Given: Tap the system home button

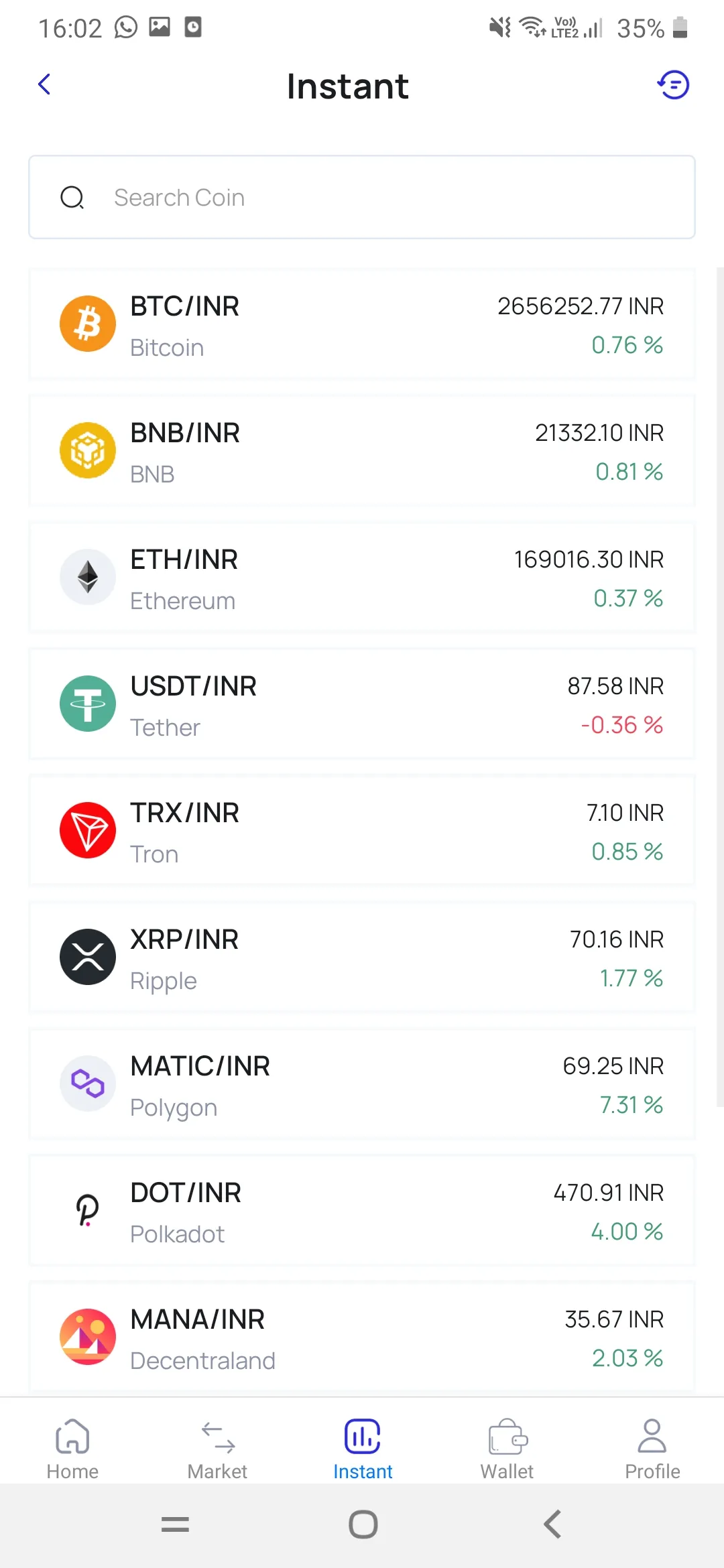Looking at the screenshot, I should pos(363,1525).
